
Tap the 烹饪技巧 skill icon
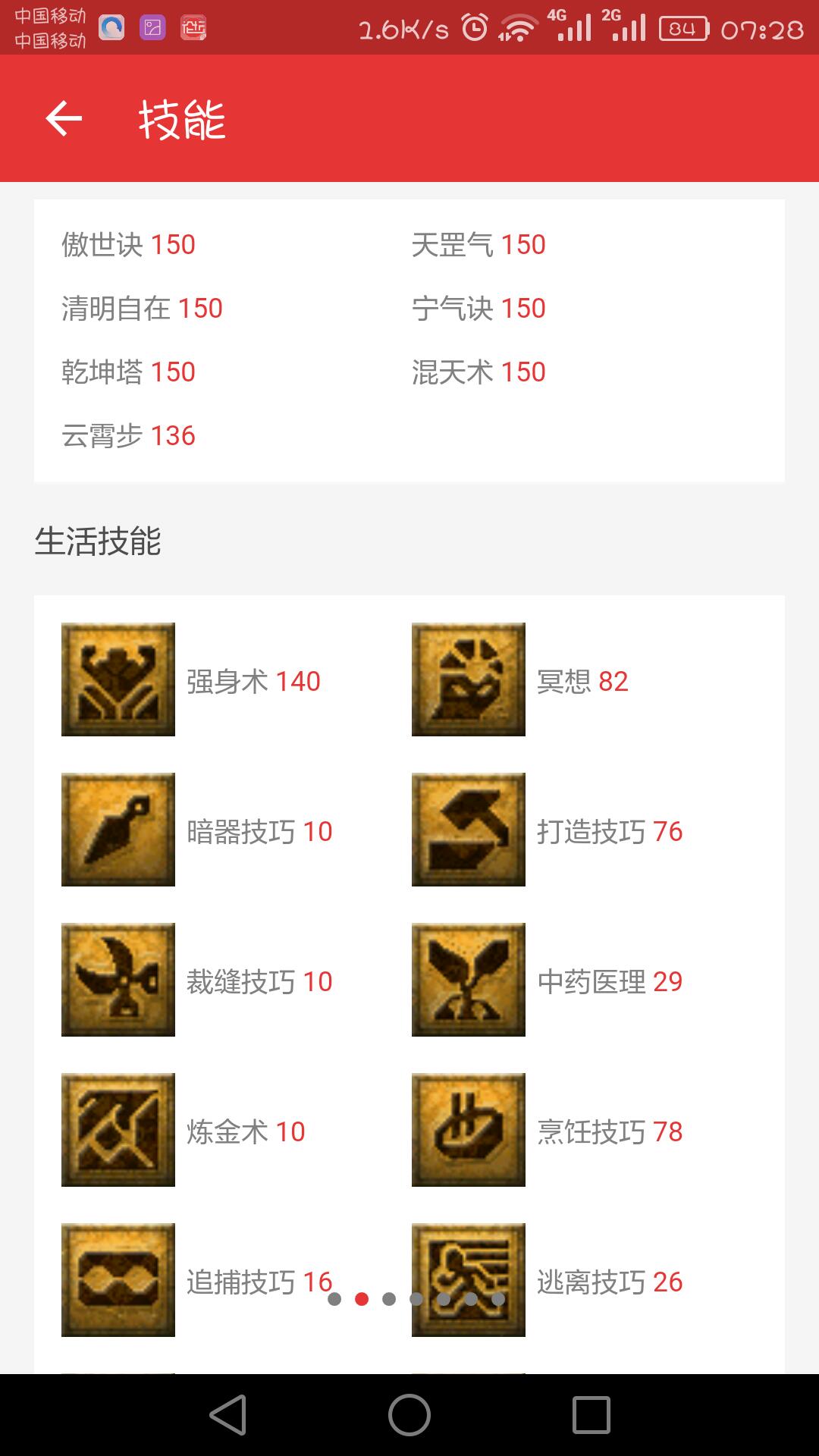pyautogui.click(x=469, y=1130)
